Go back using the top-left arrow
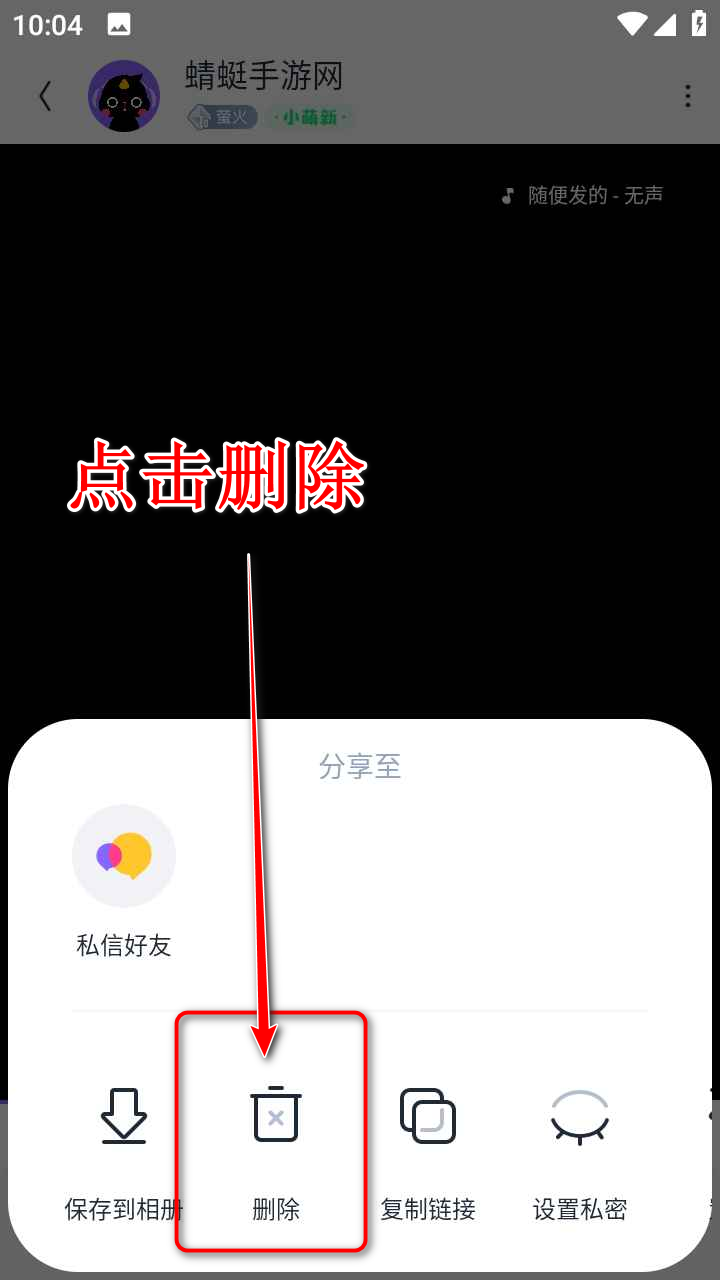 44,96
